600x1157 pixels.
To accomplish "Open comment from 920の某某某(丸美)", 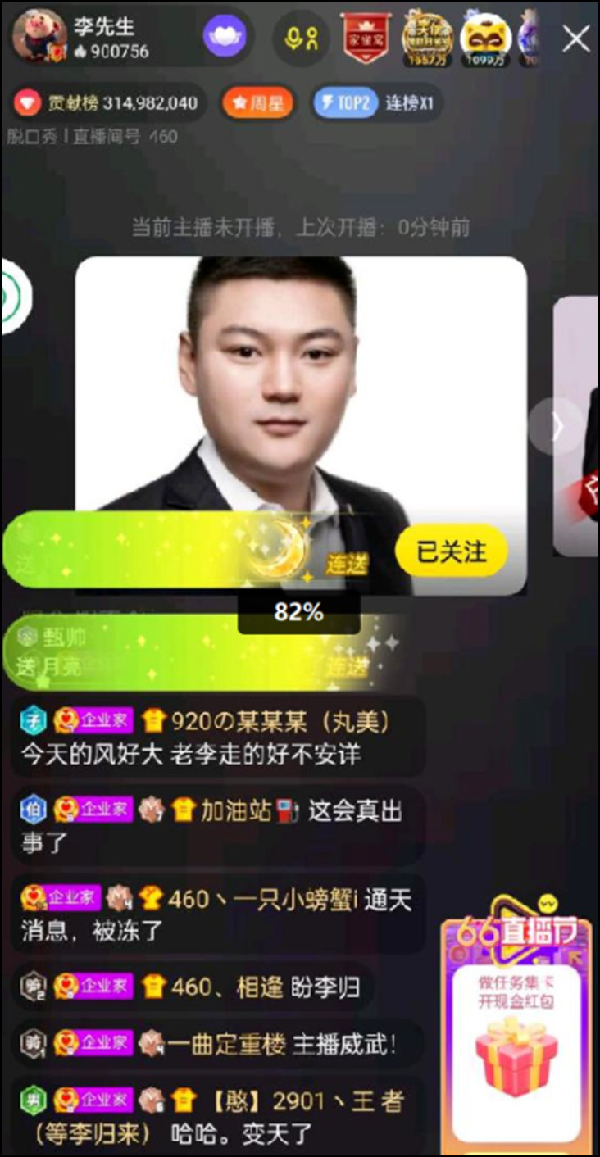I will point(215,736).
